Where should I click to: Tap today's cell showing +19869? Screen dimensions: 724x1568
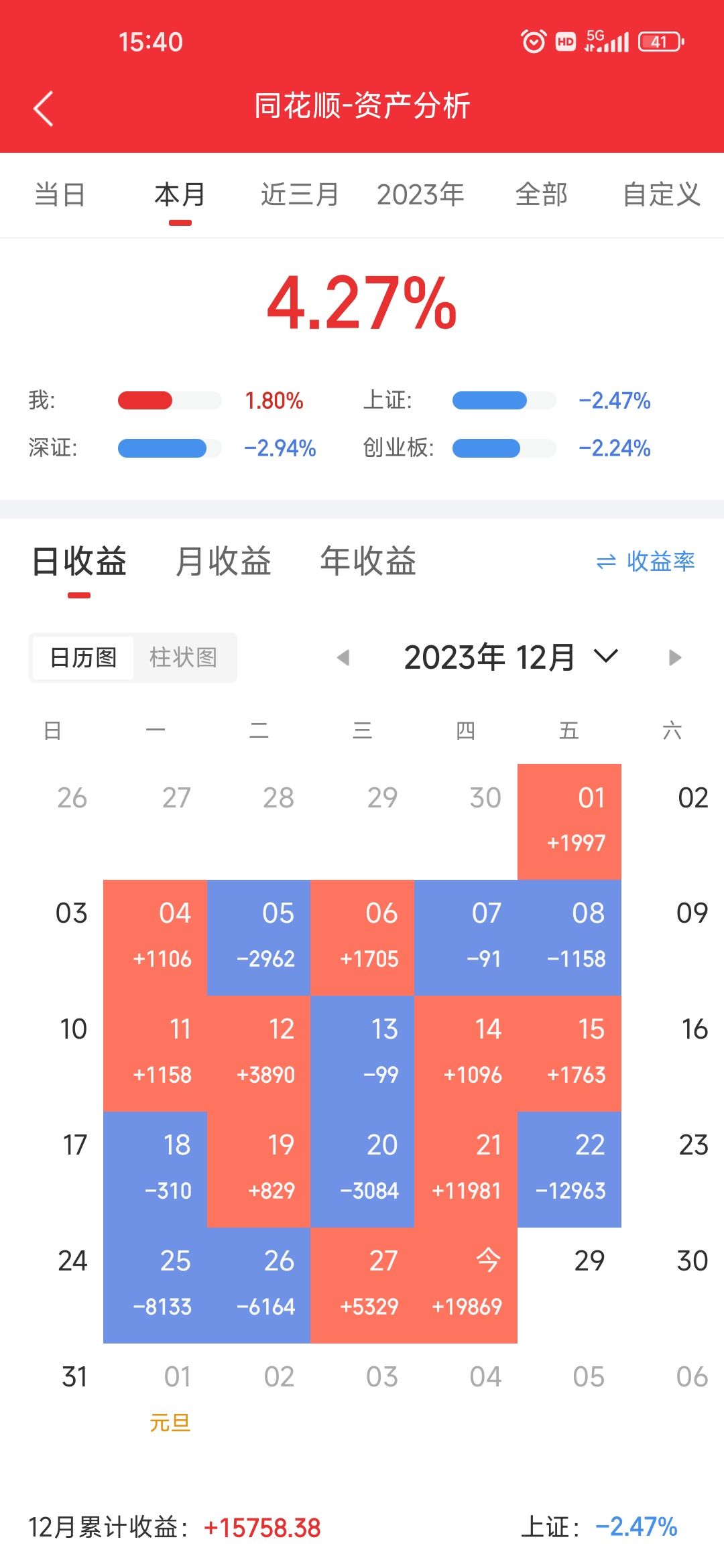(466, 1285)
